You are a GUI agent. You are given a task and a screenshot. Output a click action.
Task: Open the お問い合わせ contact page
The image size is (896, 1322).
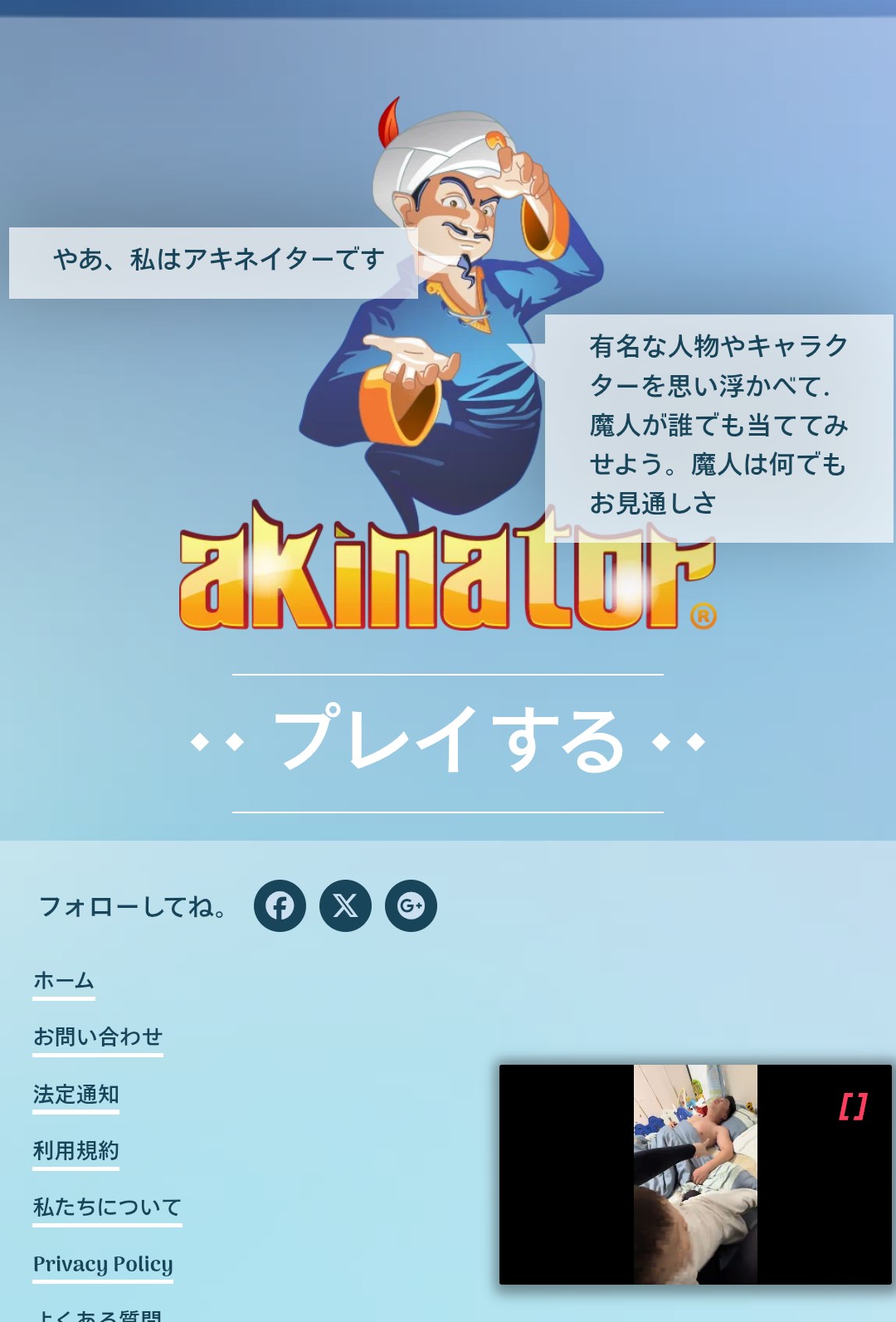(x=98, y=1037)
